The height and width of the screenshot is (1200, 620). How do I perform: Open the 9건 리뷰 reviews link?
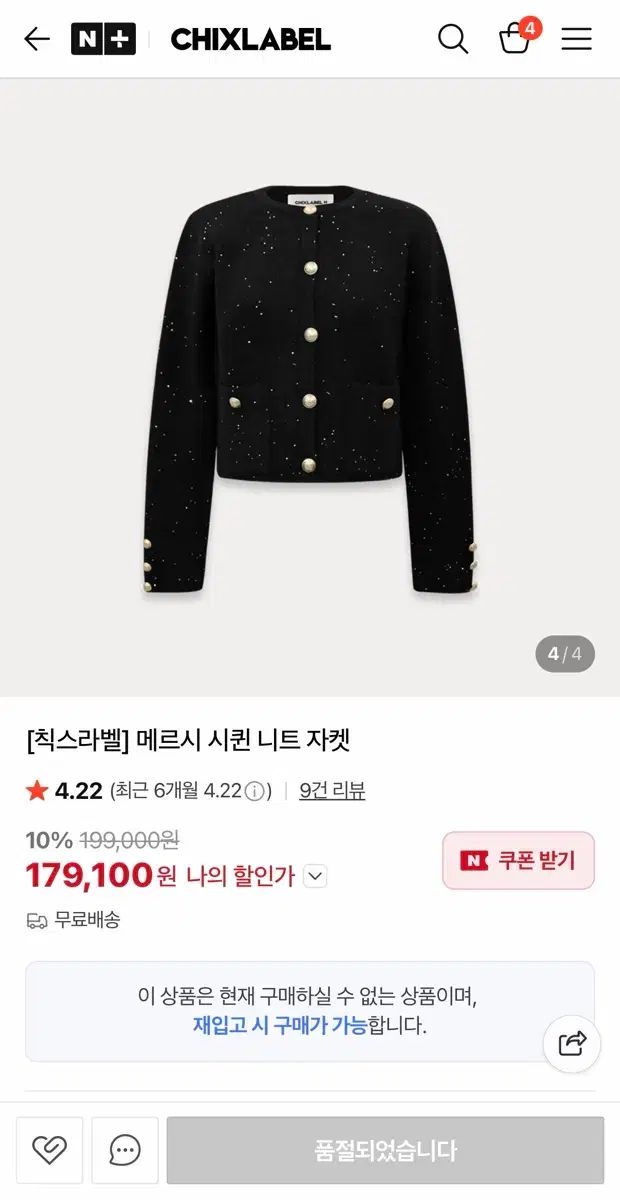click(x=332, y=791)
